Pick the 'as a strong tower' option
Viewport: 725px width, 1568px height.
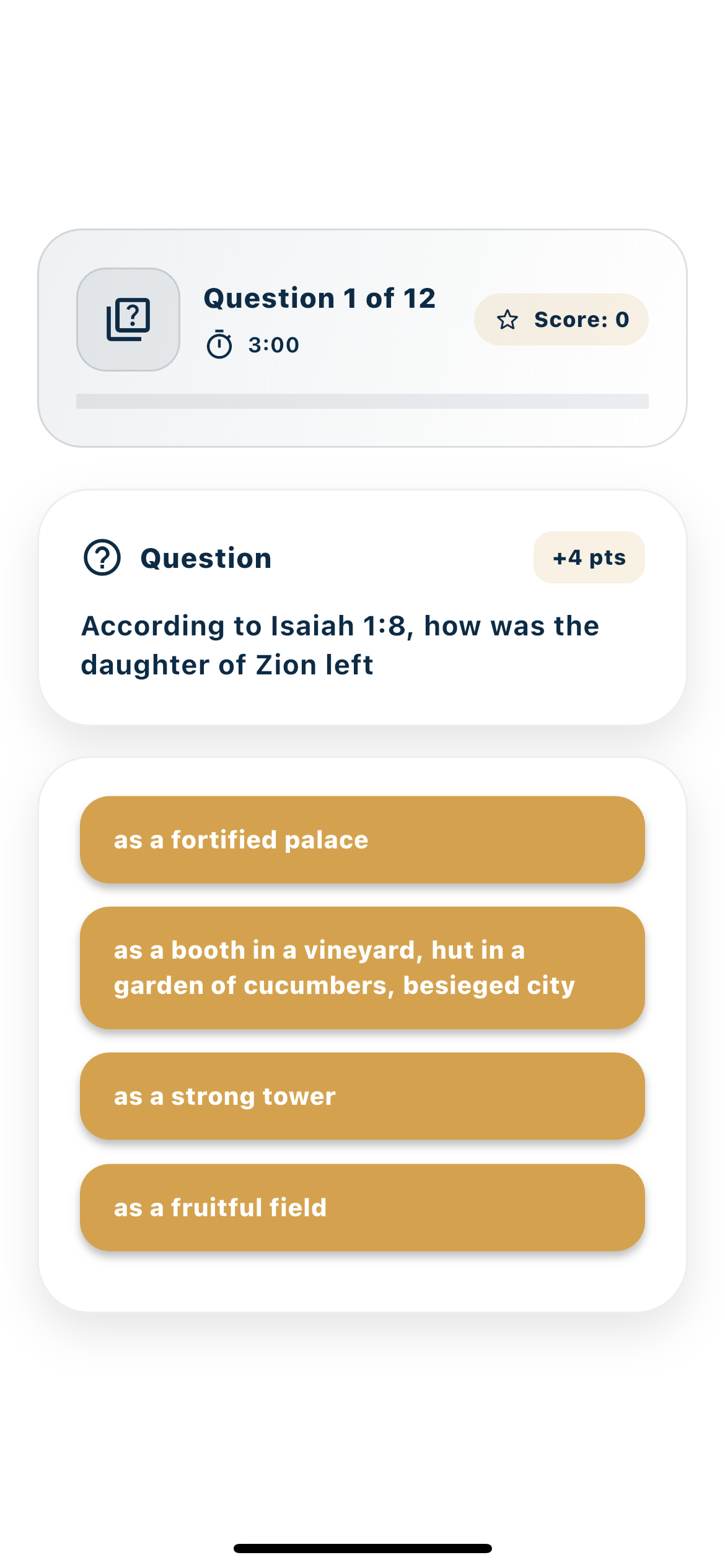point(362,1096)
